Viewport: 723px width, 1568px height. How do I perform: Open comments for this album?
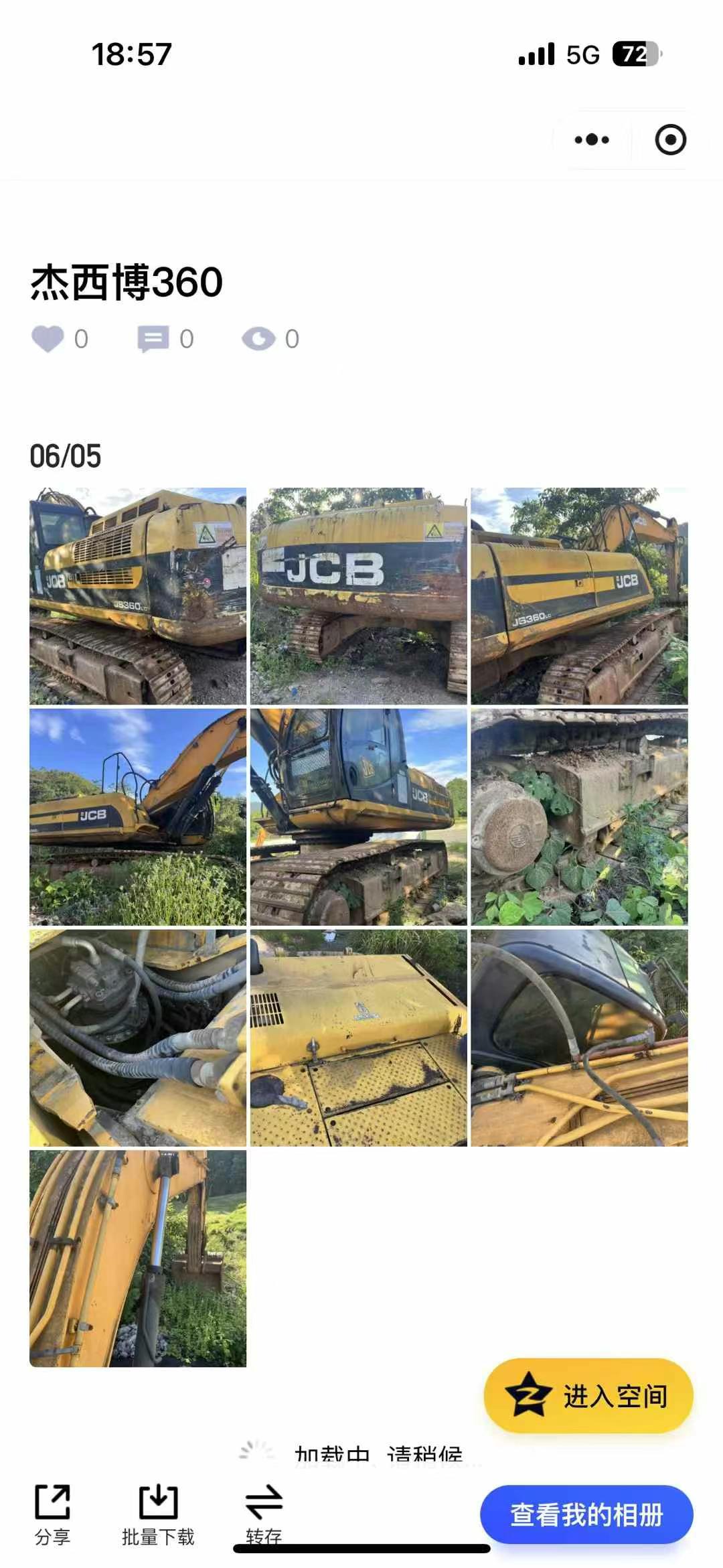[x=153, y=339]
